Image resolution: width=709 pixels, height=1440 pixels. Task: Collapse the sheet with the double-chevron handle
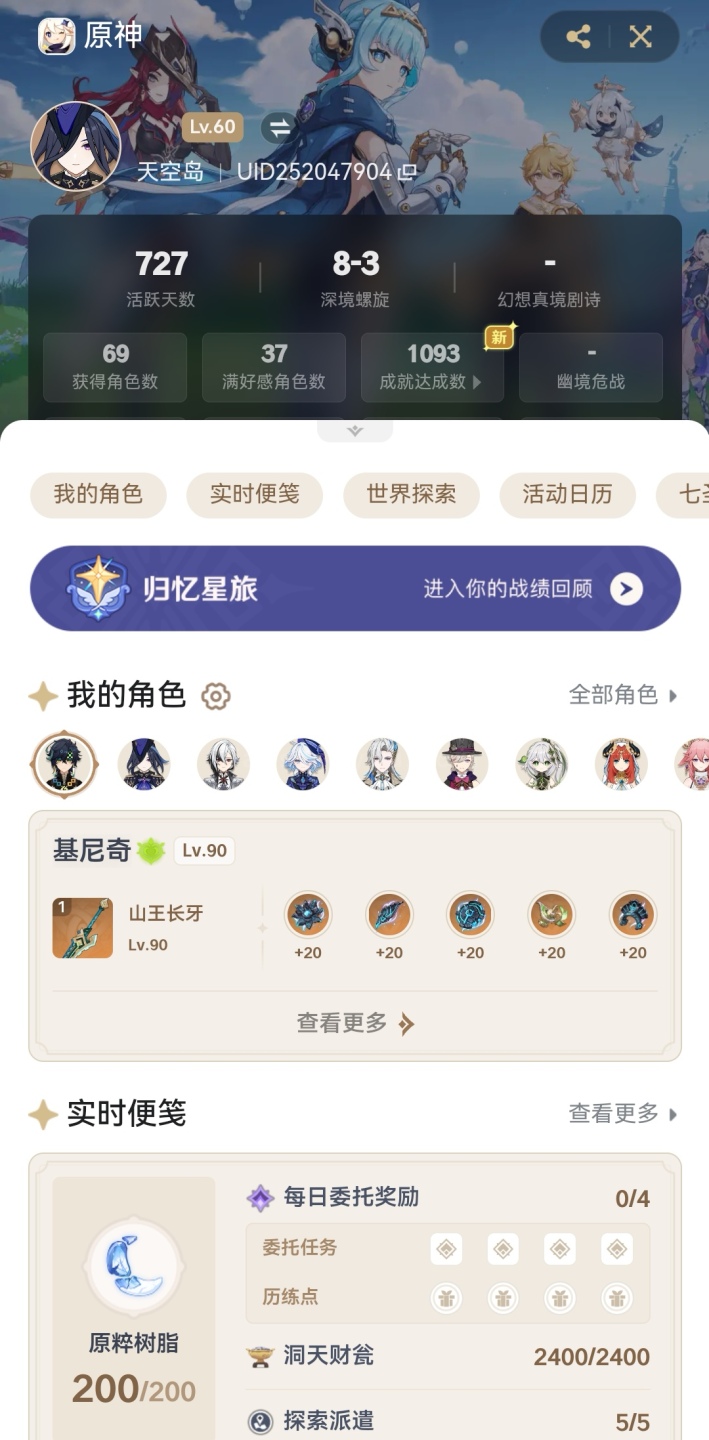[x=355, y=431]
